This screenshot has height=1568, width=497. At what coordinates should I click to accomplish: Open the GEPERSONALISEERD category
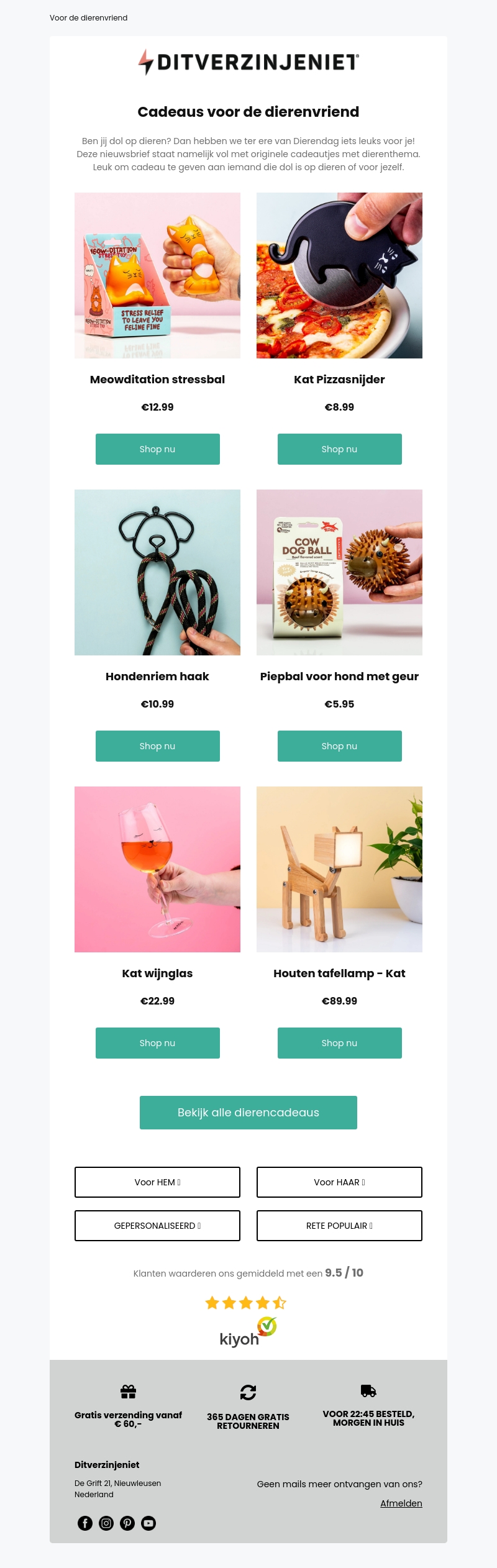click(x=157, y=1226)
